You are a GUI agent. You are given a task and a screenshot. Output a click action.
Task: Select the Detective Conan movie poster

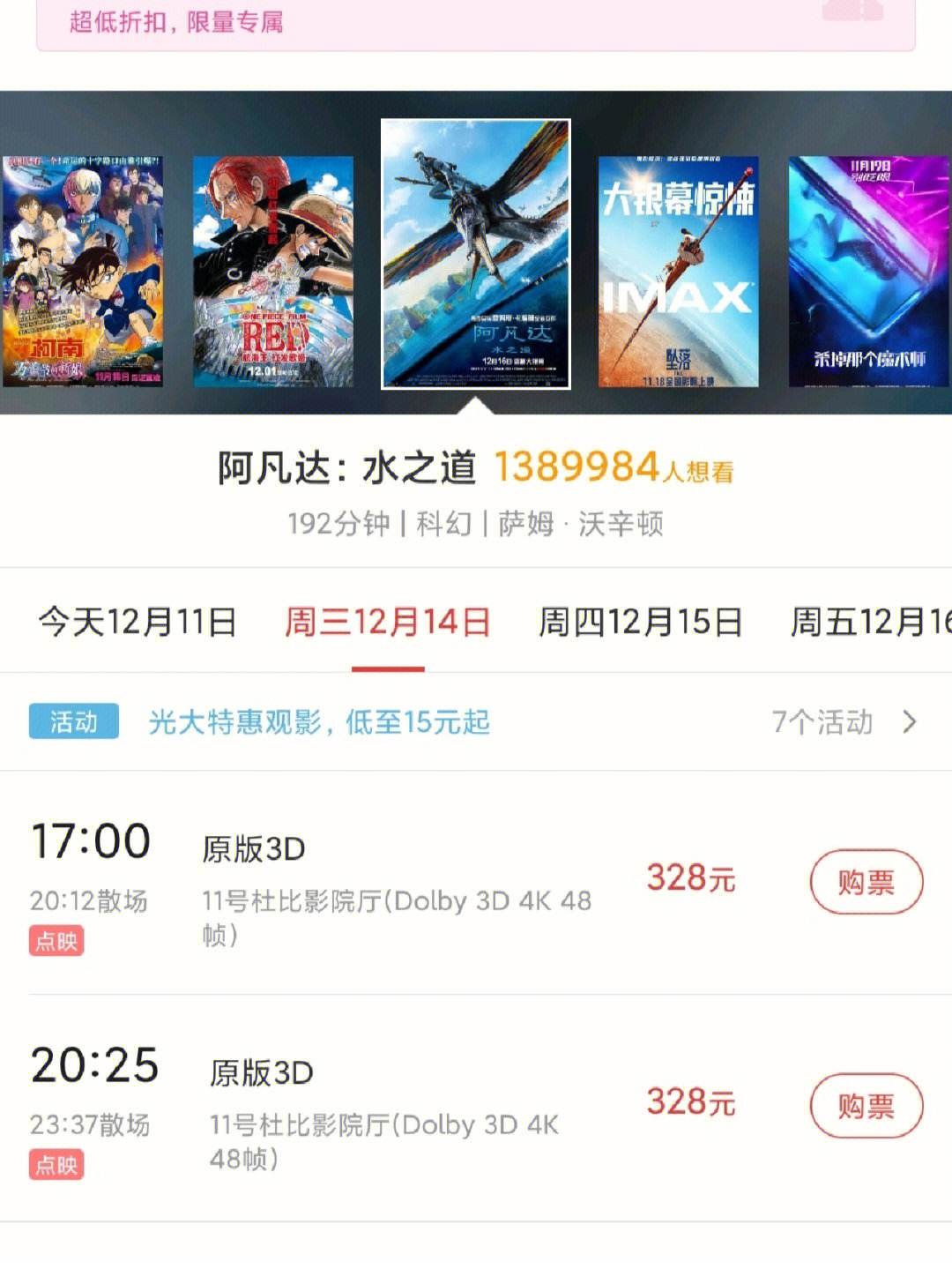tap(82, 271)
